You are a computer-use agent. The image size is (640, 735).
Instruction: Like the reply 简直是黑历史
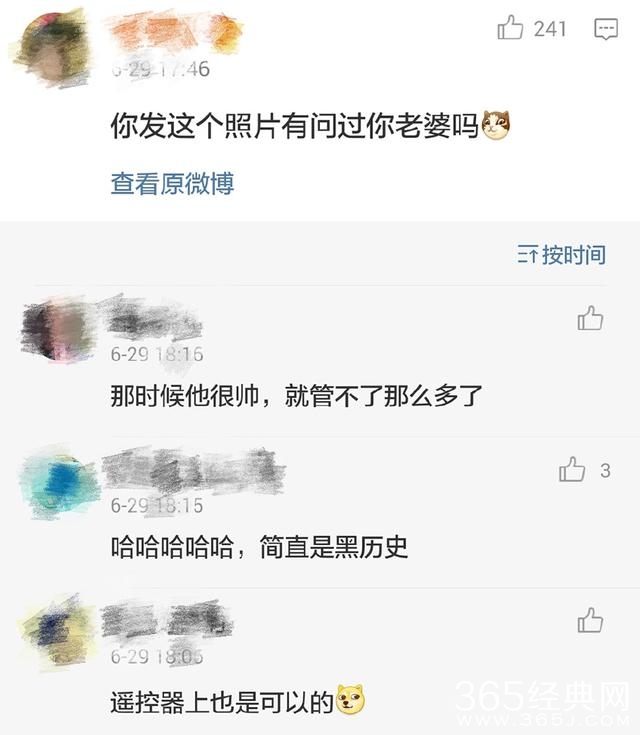(572, 470)
